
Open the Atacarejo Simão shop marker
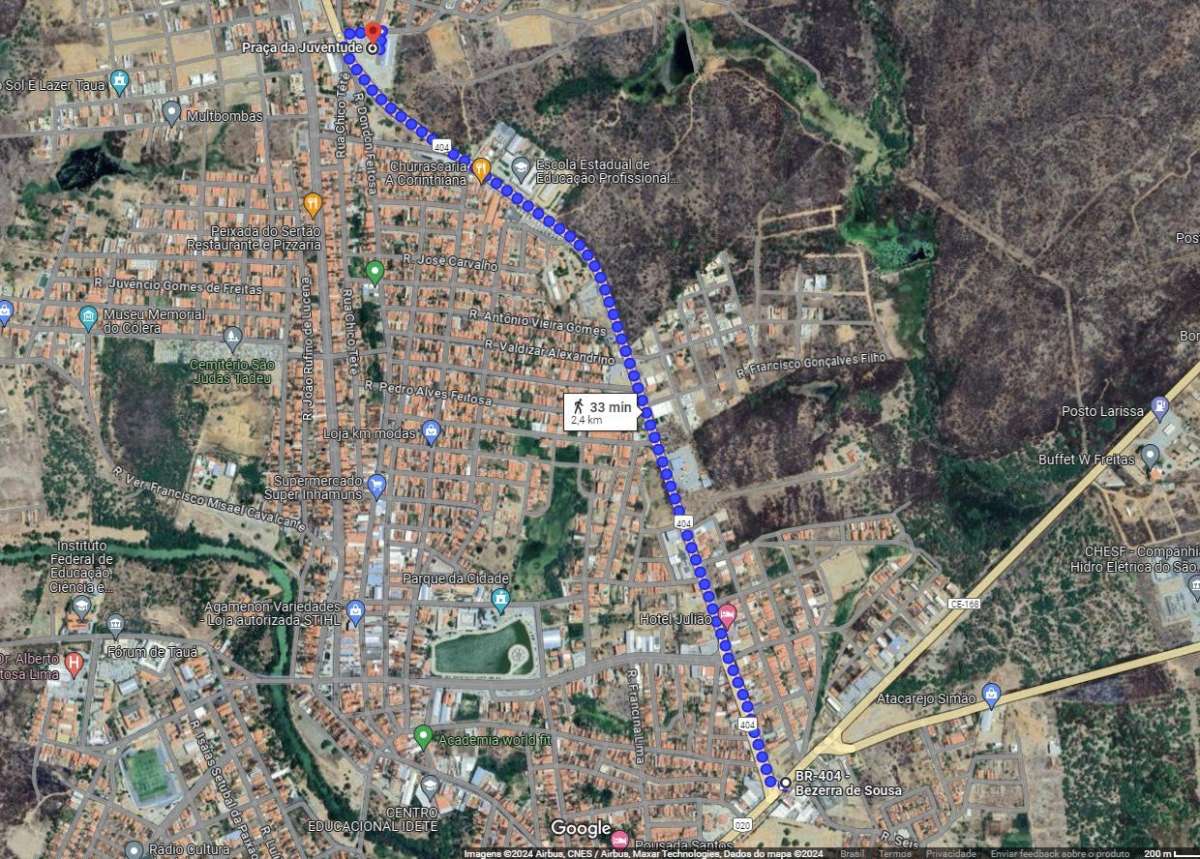991,692
